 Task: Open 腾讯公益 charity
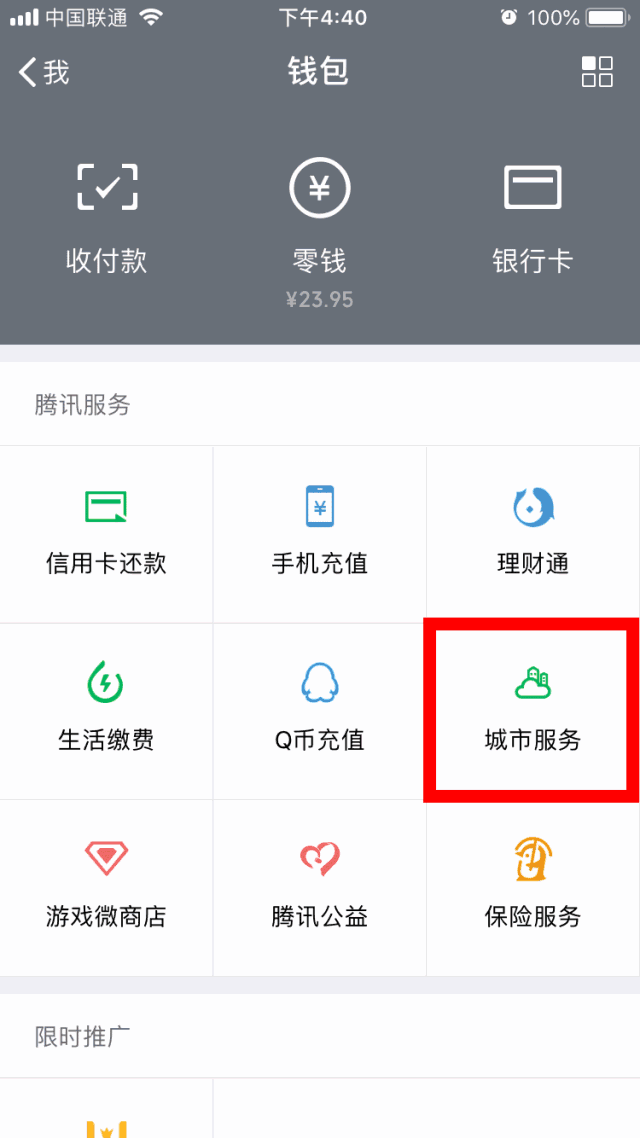[319, 888]
